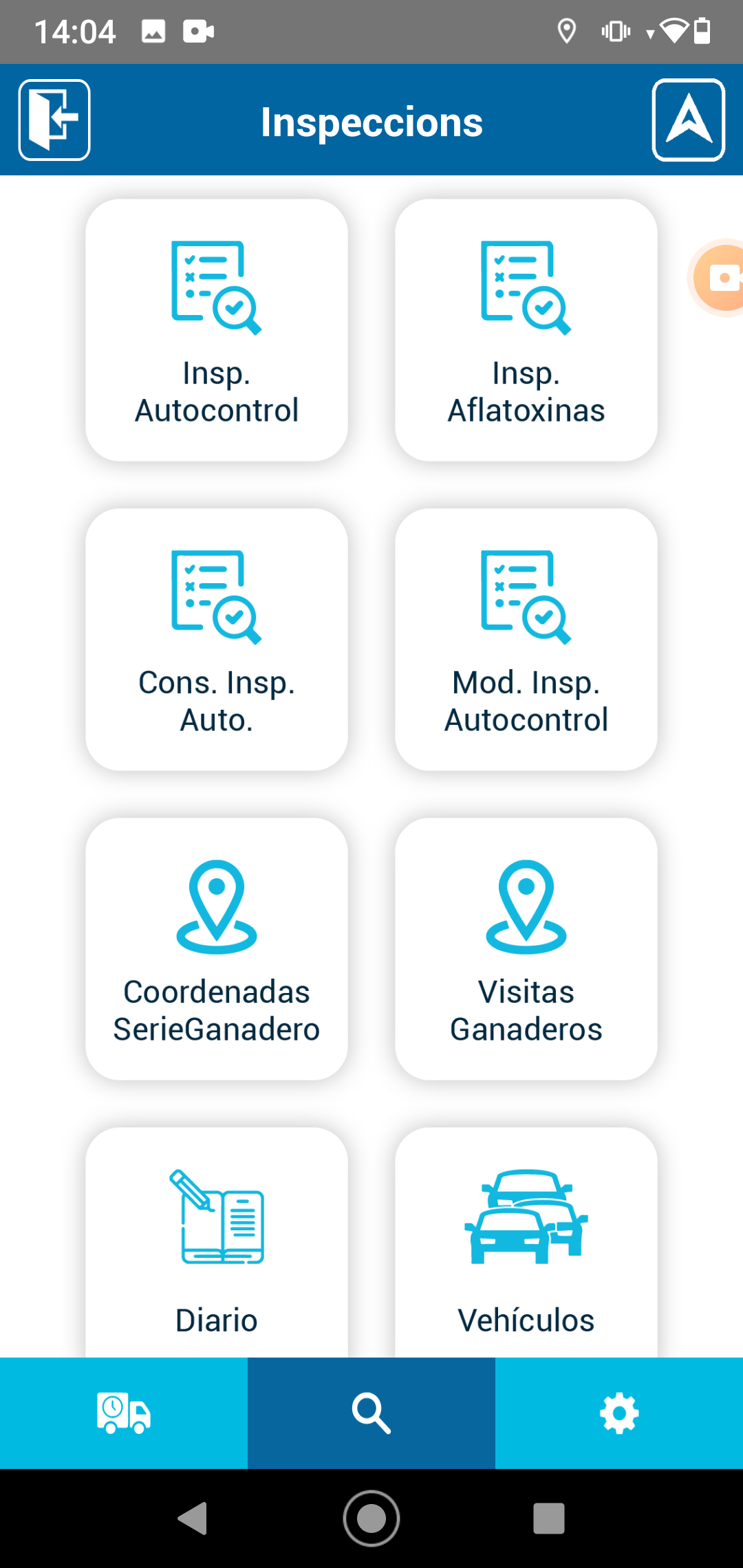This screenshot has width=743, height=1568.
Task: Go back with system back button
Action: [193, 1518]
